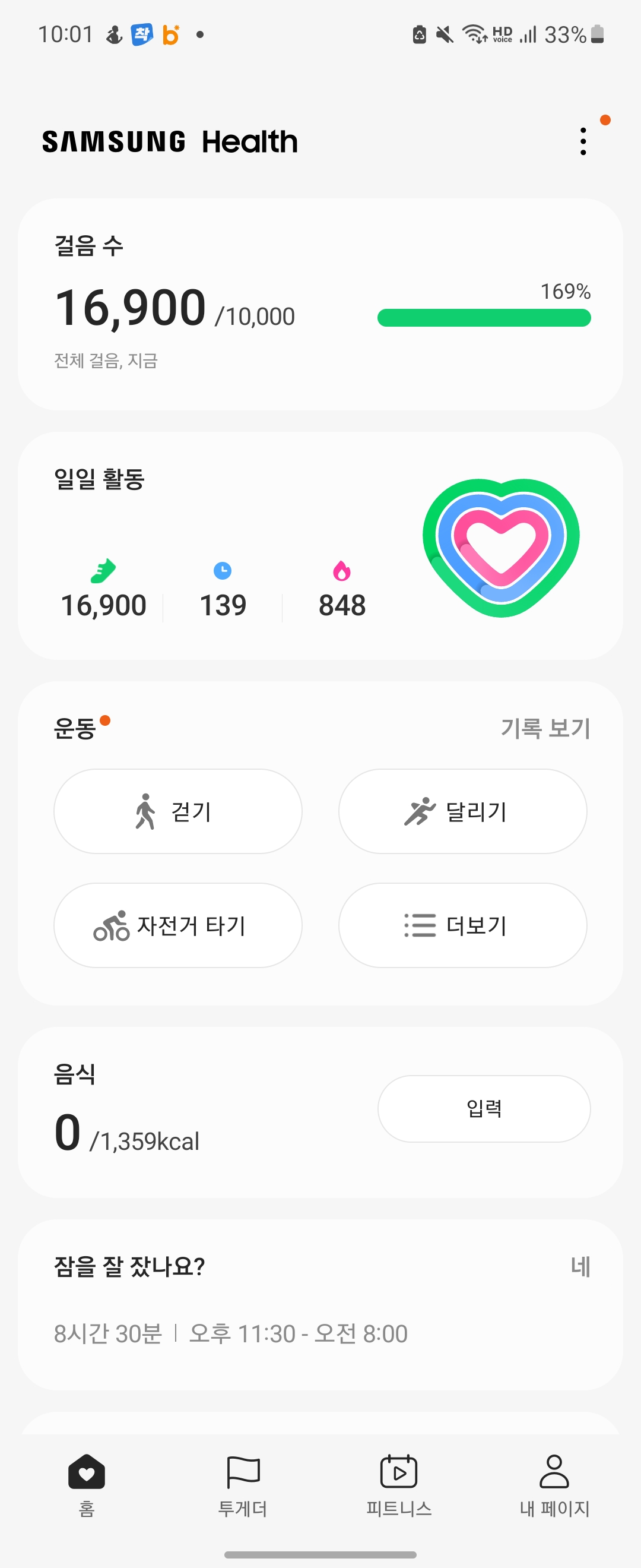The image size is (641, 1568).
Task: Select the 자전거 타기 cycling workout
Action: [x=177, y=925]
